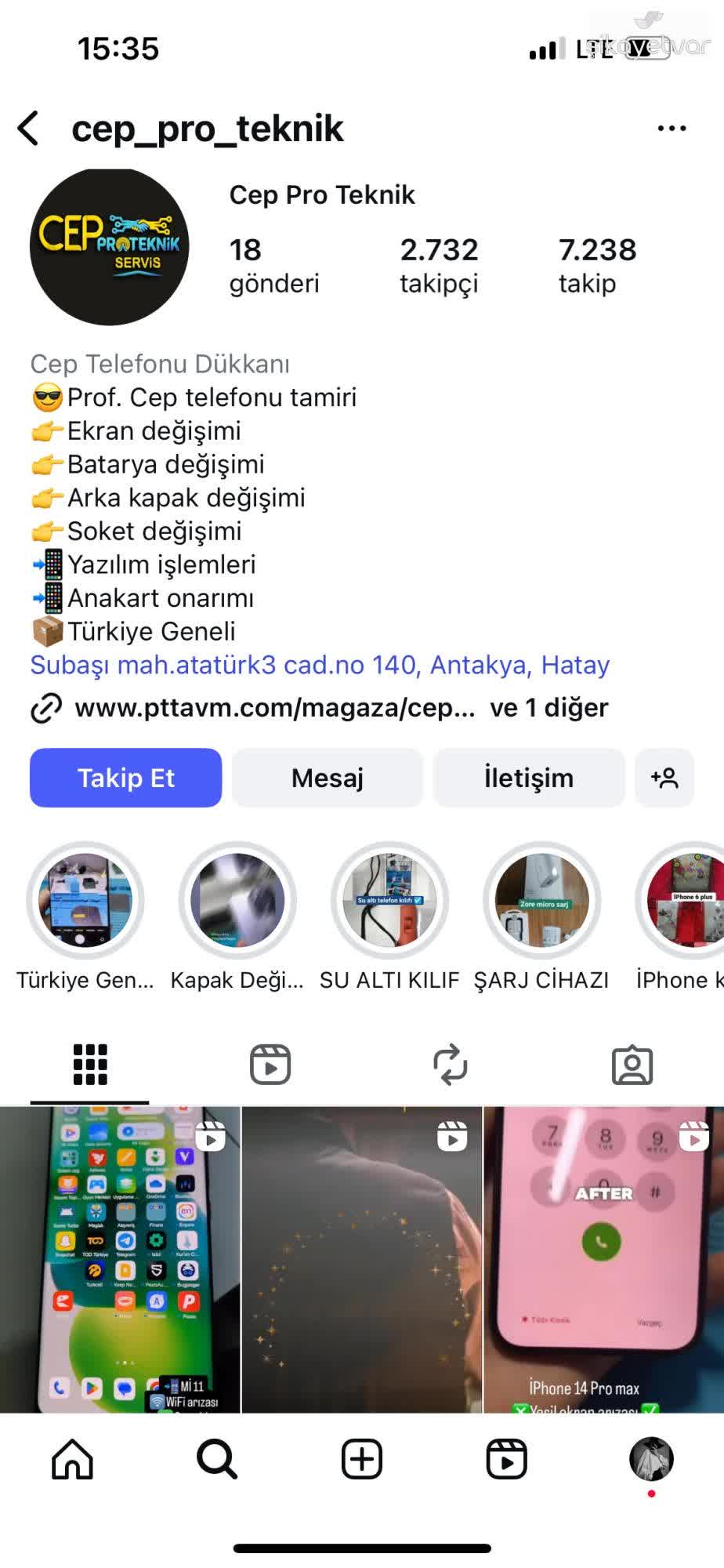Go back using the arrow at top left

tap(29, 128)
